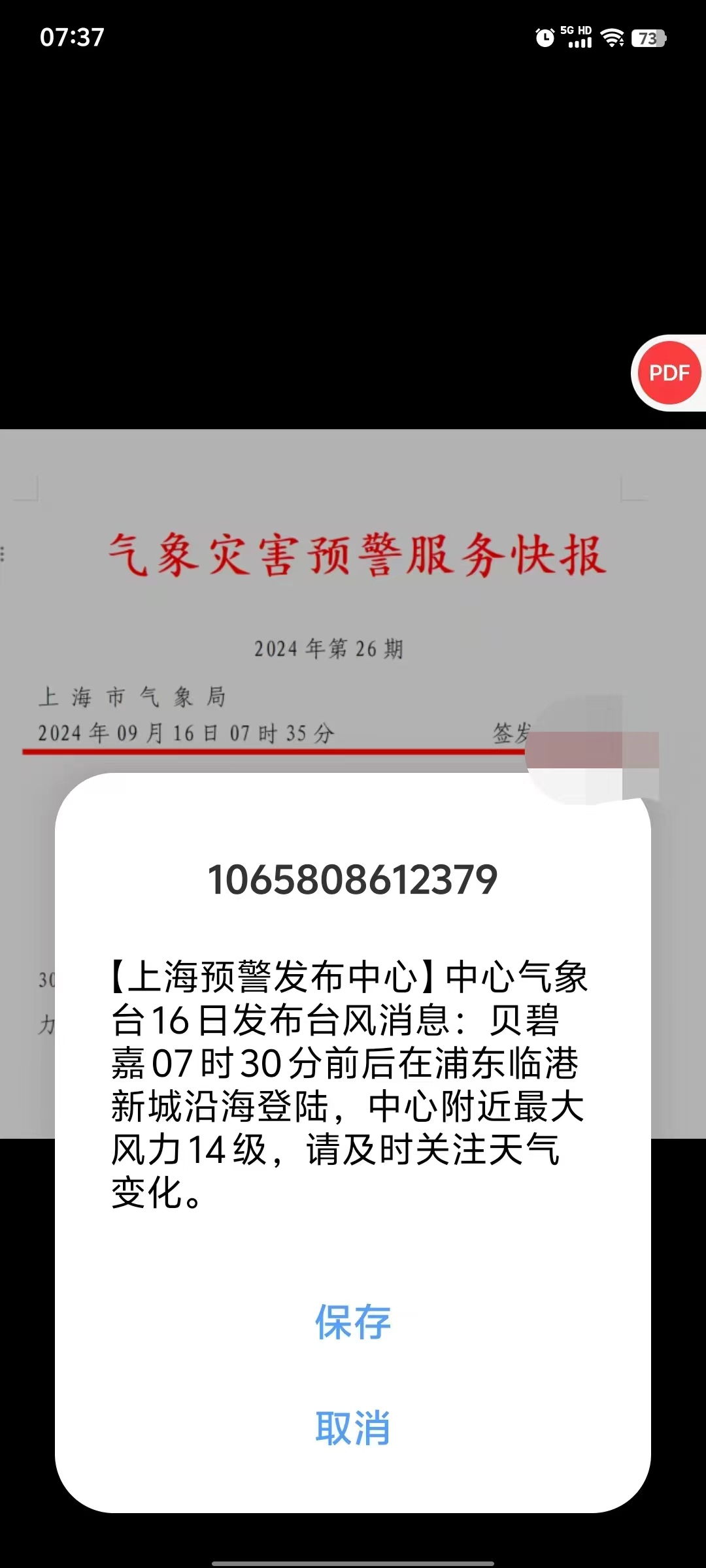Tap 保存 to save the message
The width and height of the screenshot is (706, 1568).
pos(353,1322)
